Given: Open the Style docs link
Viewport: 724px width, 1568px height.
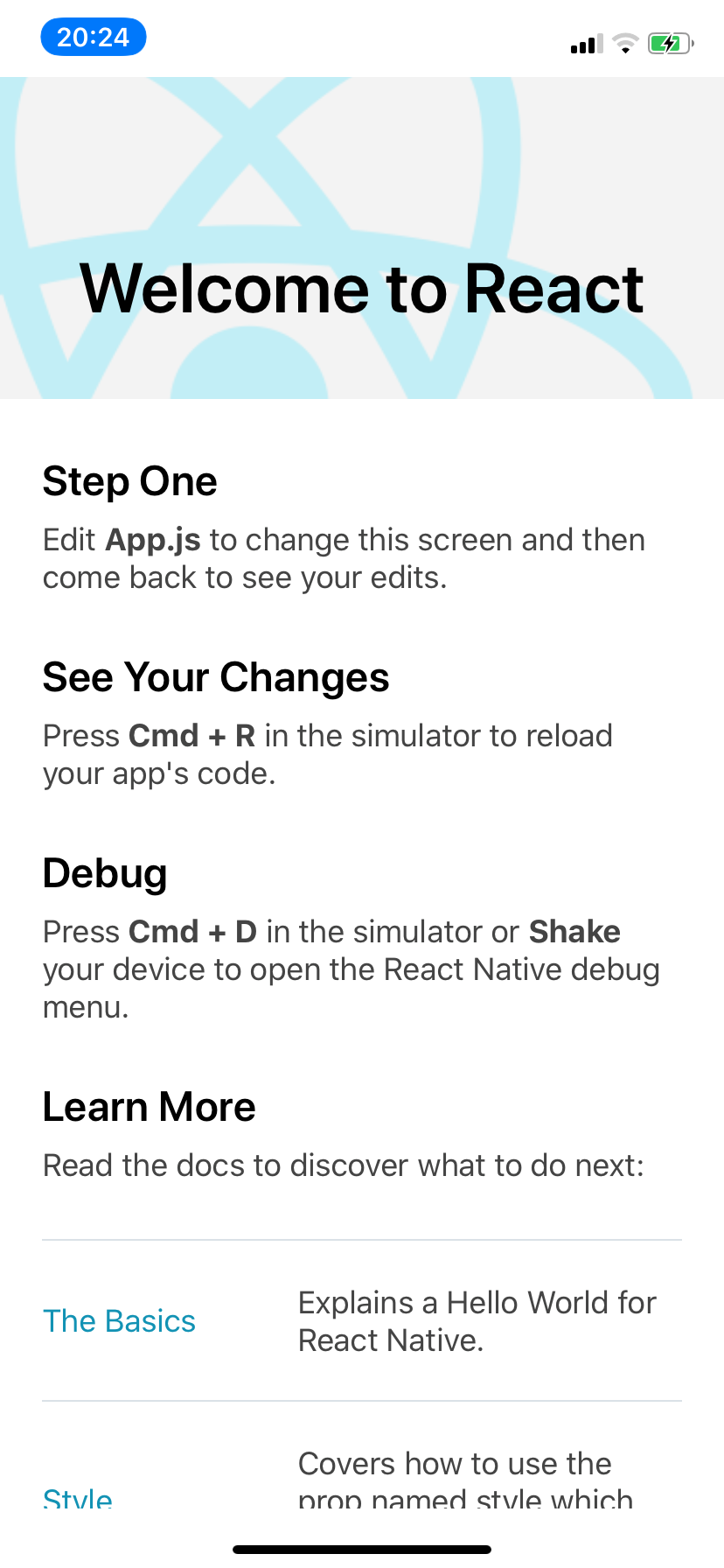Looking at the screenshot, I should pos(78,1499).
